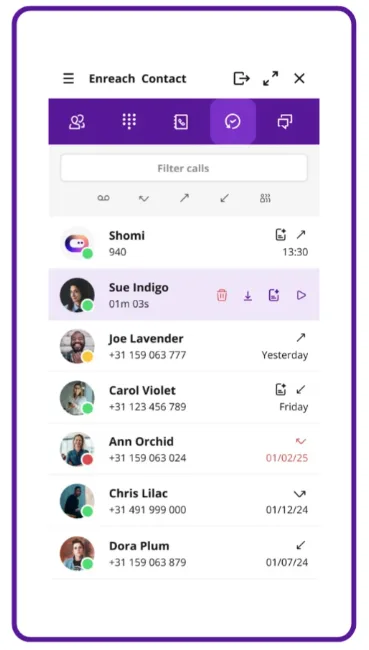This screenshot has height=650, width=369.
Task: Switch to the phone book tab
Action: pyautogui.click(x=181, y=122)
